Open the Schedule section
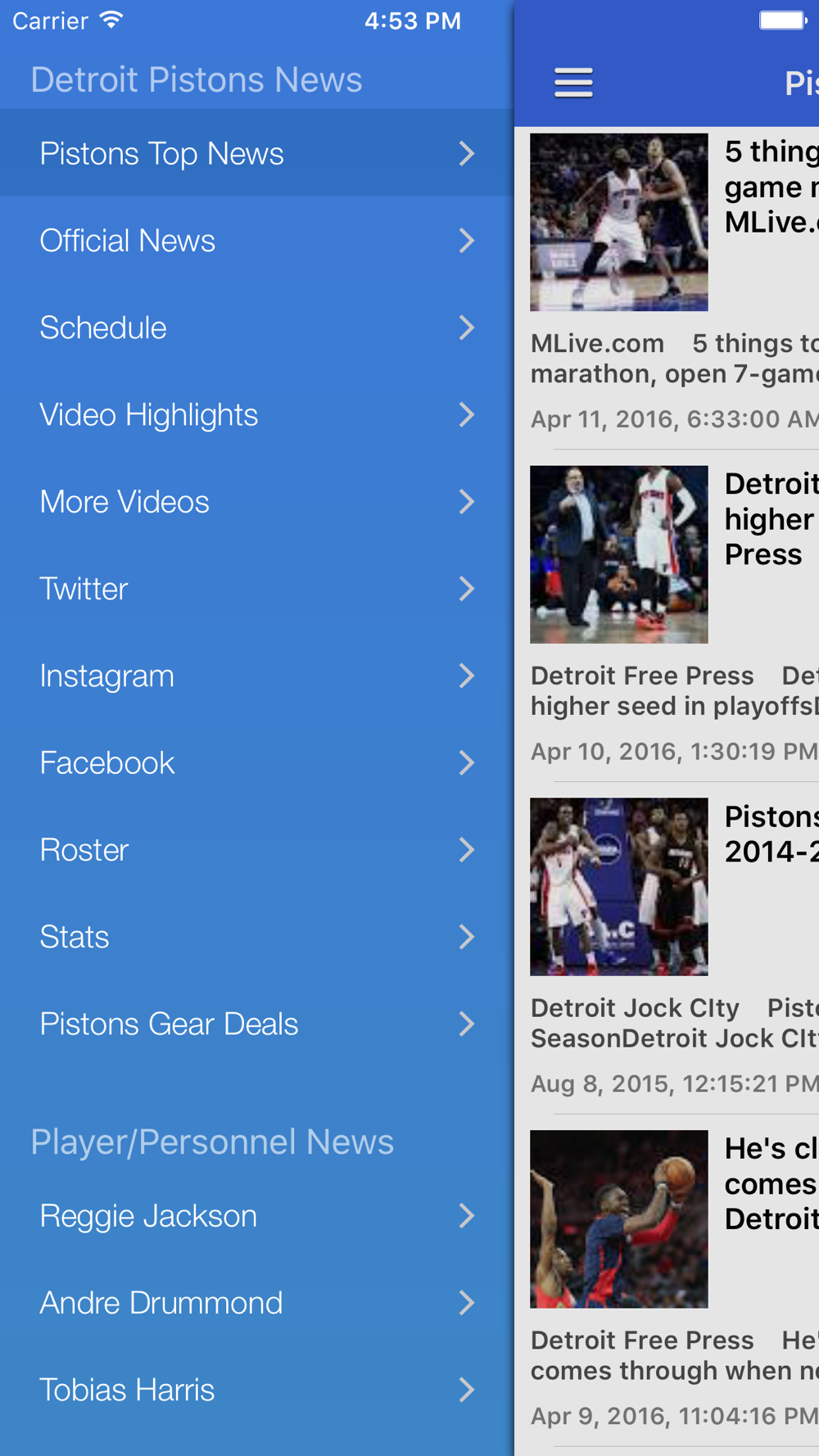The image size is (819, 1456). click(x=257, y=328)
